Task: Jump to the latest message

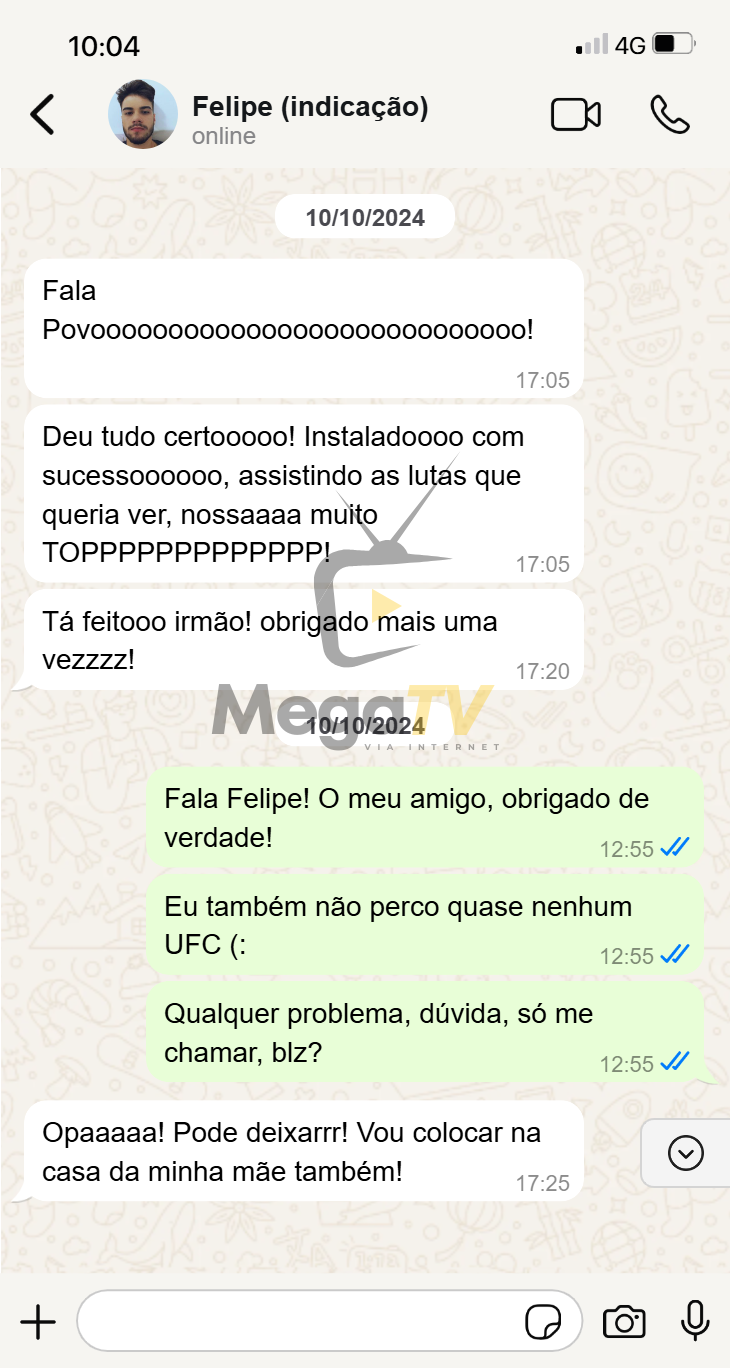Action: [685, 1153]
